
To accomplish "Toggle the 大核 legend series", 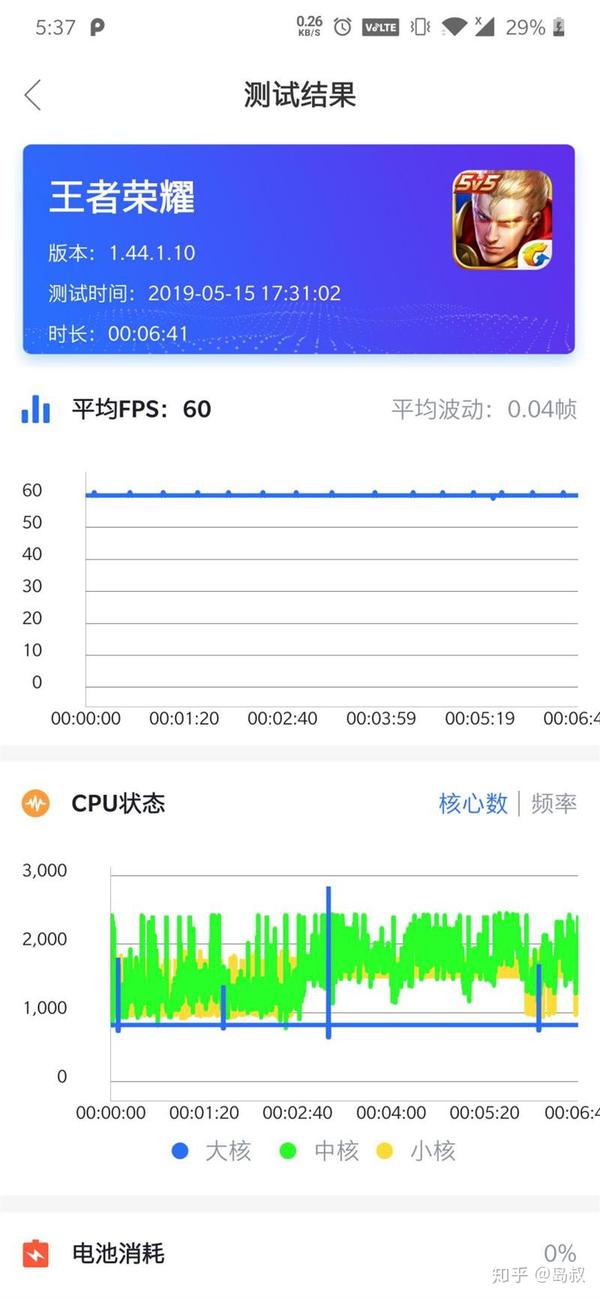I will [x=211, y=1151].
